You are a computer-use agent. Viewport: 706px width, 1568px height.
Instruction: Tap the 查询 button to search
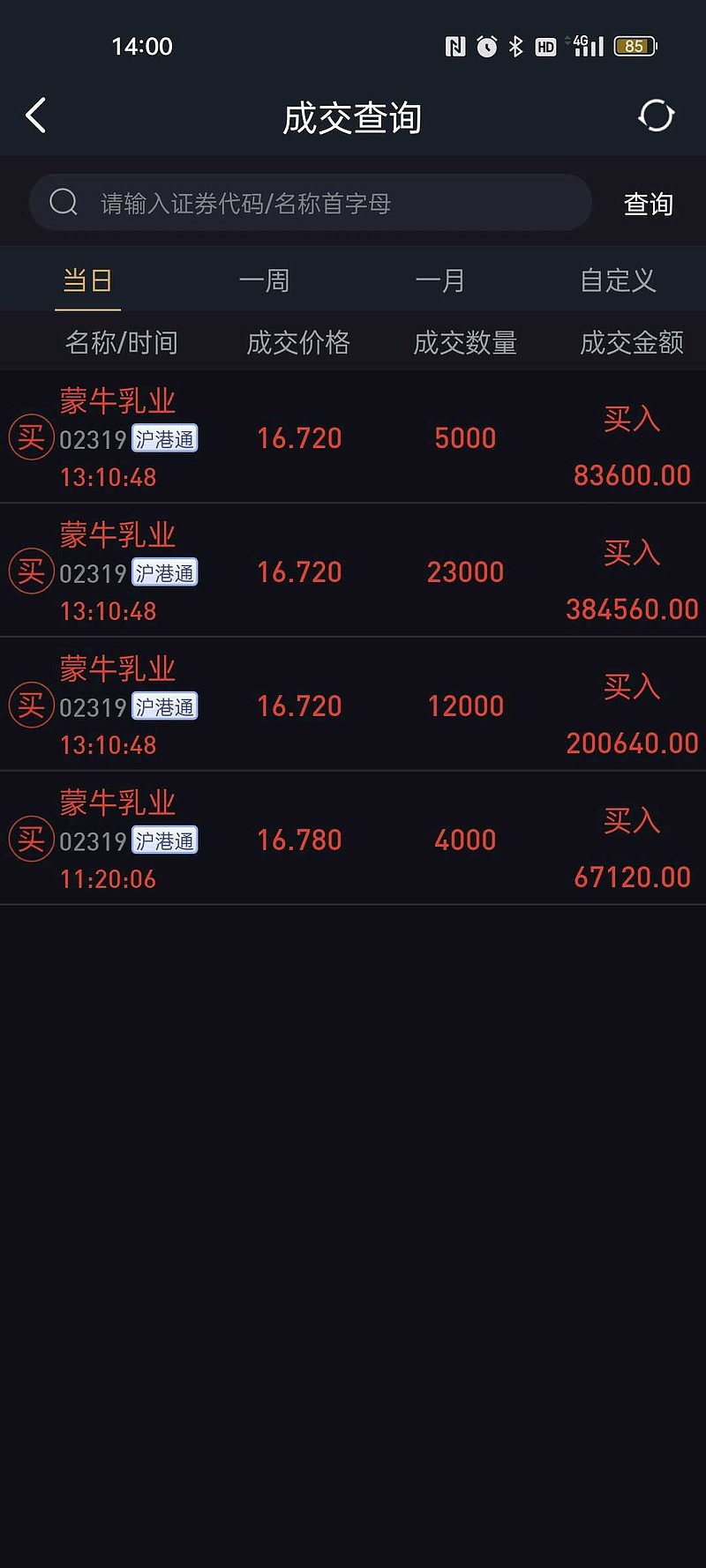[x=648, y=204]
